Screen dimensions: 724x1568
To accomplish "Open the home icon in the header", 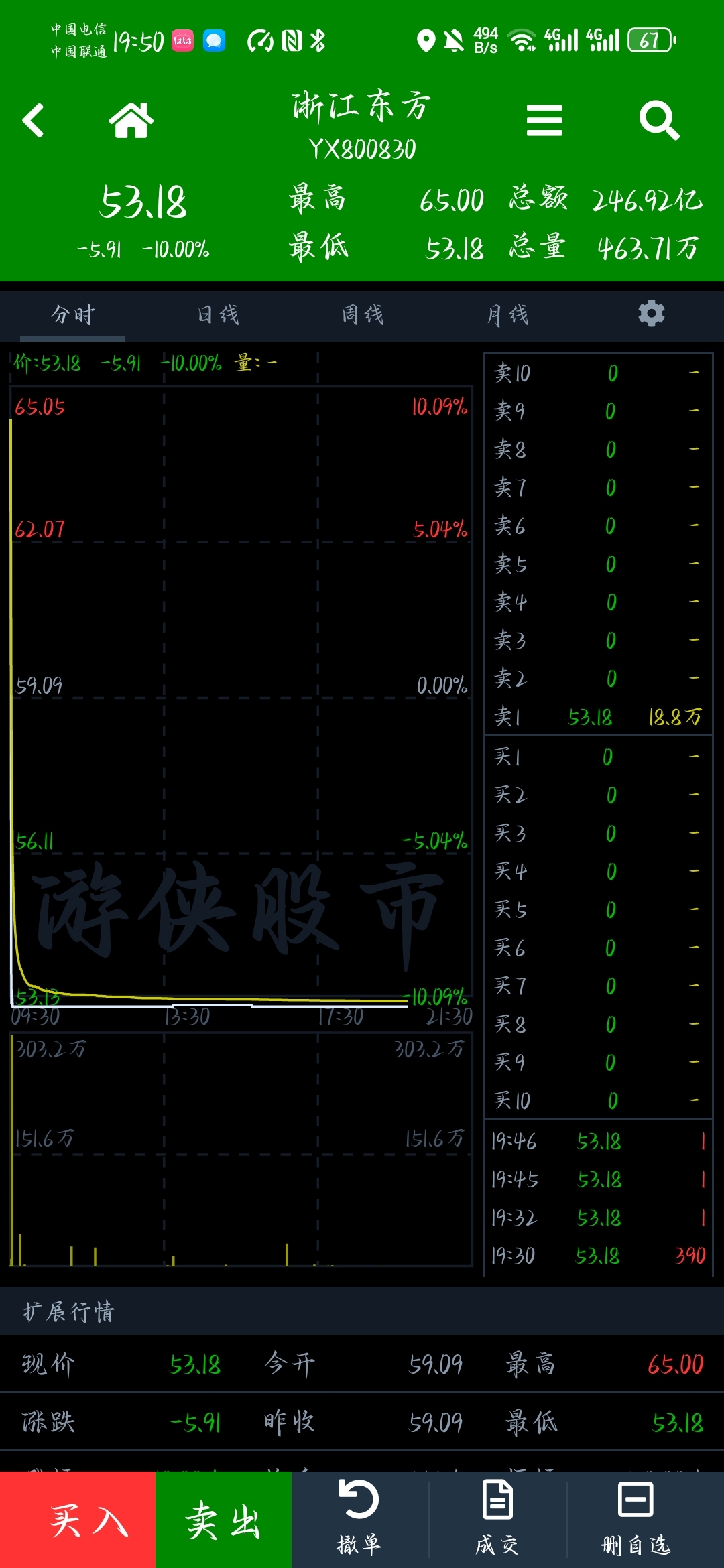I will click(x=131, y=121).
